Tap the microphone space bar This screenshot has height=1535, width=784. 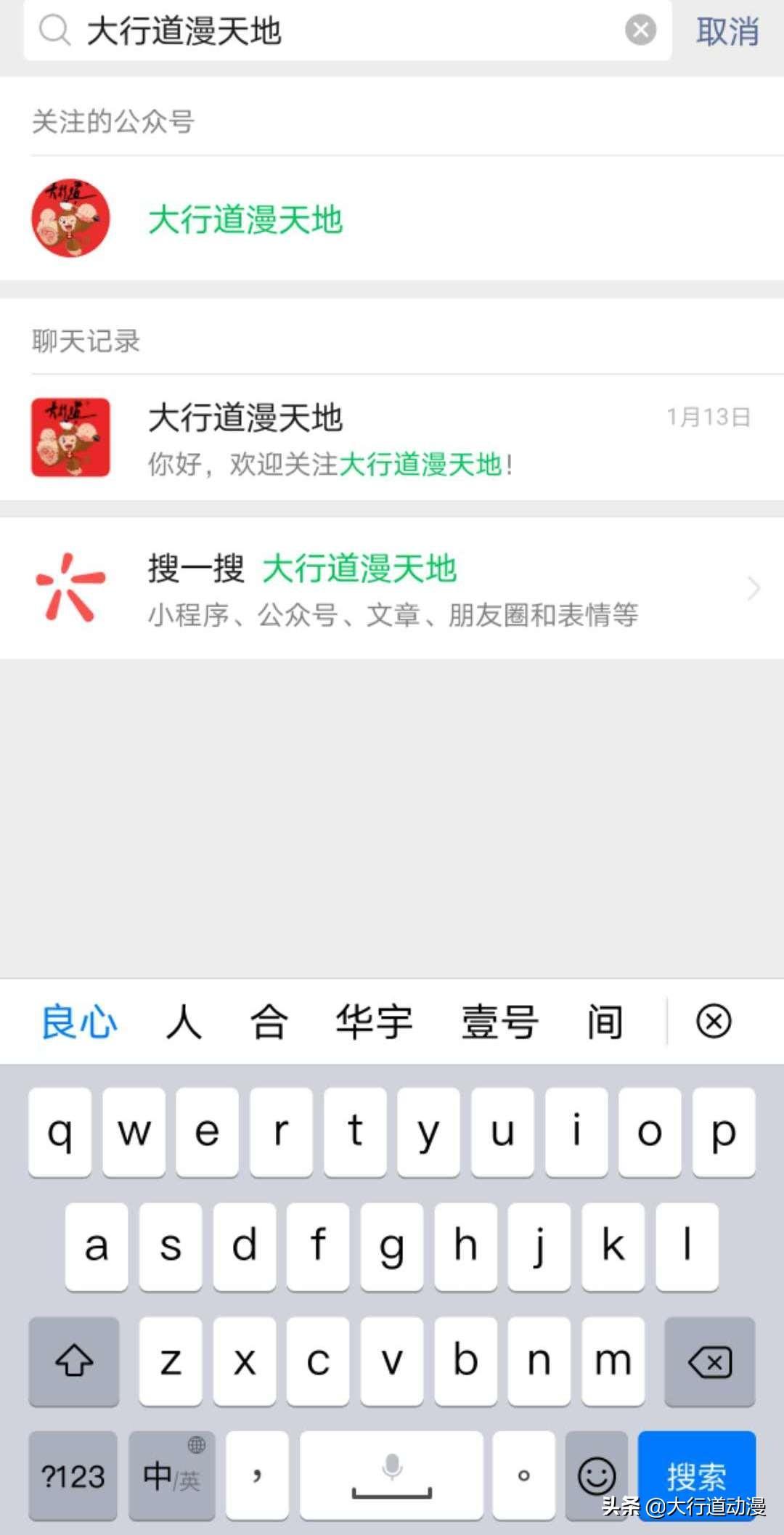391,1476
